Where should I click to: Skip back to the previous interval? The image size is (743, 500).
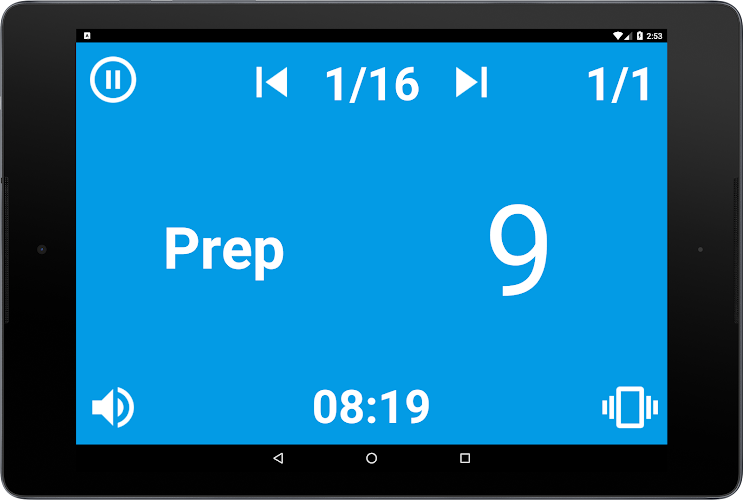point(272,82)
